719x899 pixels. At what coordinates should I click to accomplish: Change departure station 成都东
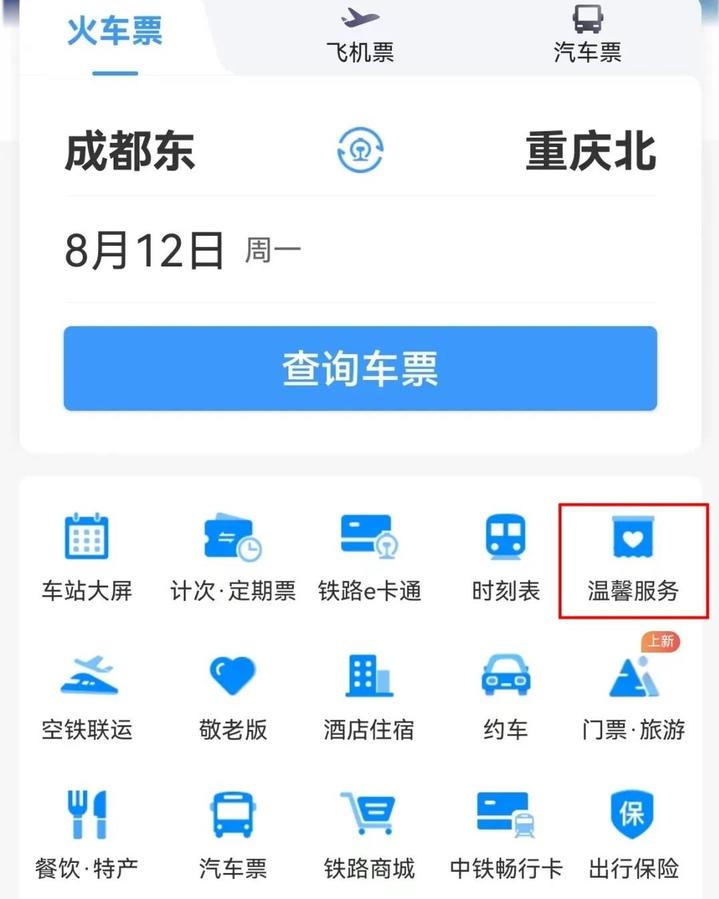click(x=130, y=152)
